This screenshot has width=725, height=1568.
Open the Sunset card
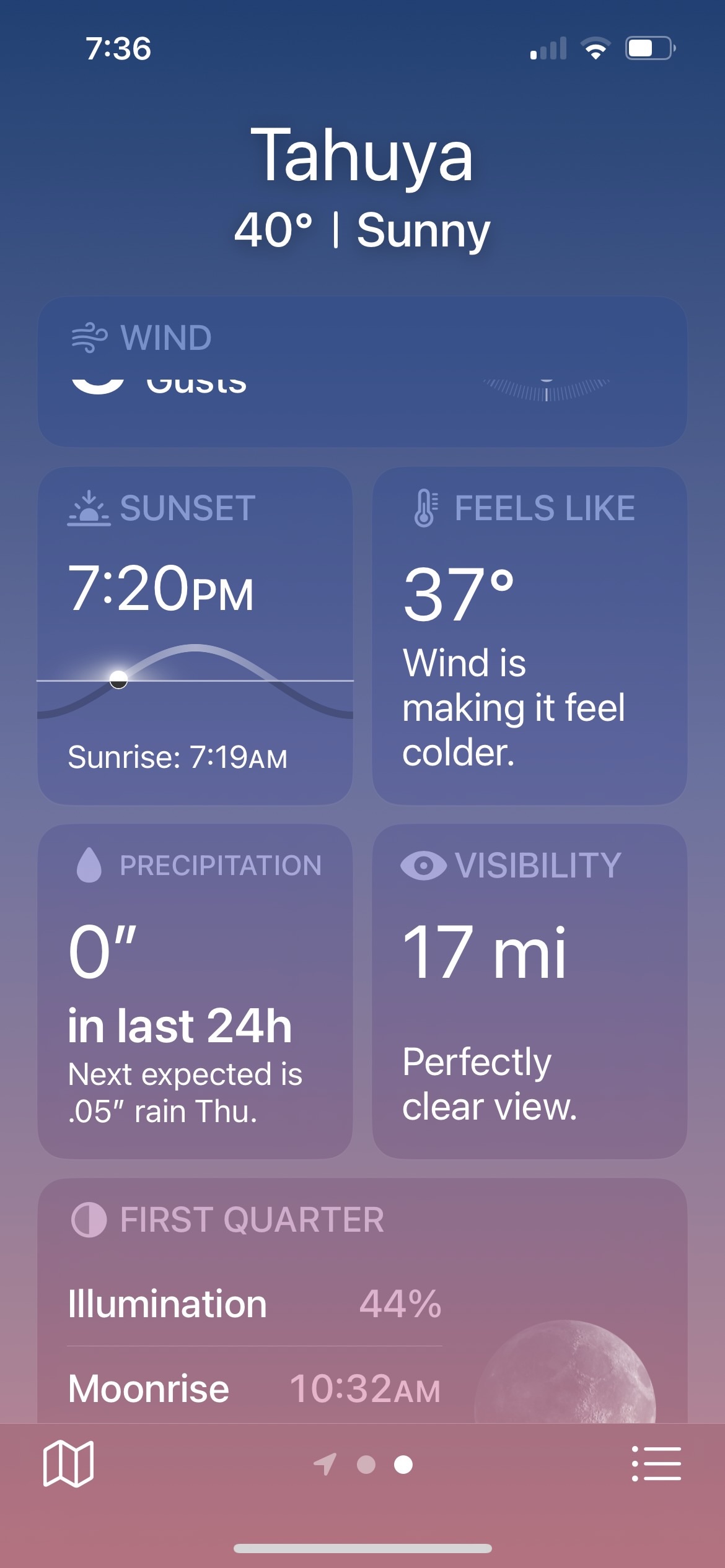click(195, 636)
